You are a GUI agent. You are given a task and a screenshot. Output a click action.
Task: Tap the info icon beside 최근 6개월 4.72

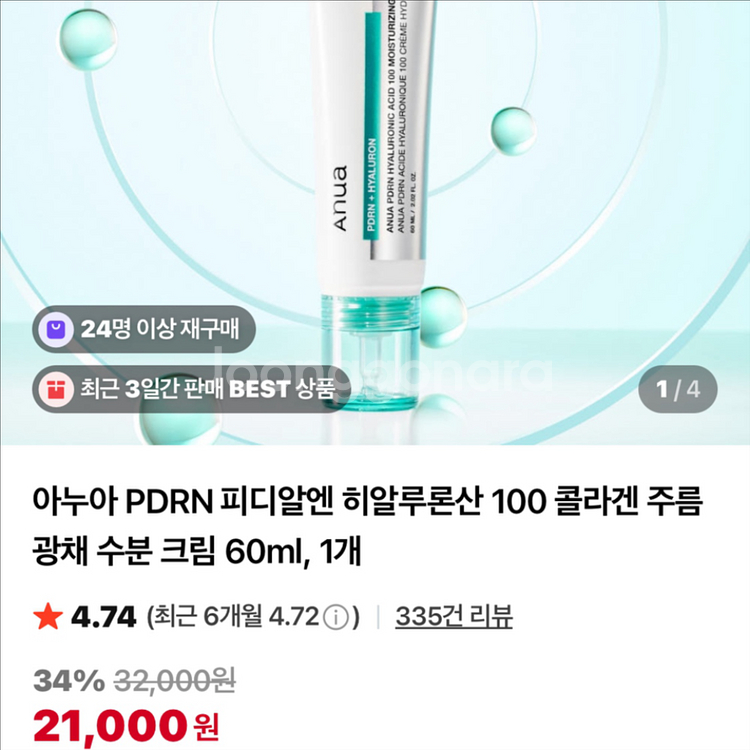(x=336, y=617)
